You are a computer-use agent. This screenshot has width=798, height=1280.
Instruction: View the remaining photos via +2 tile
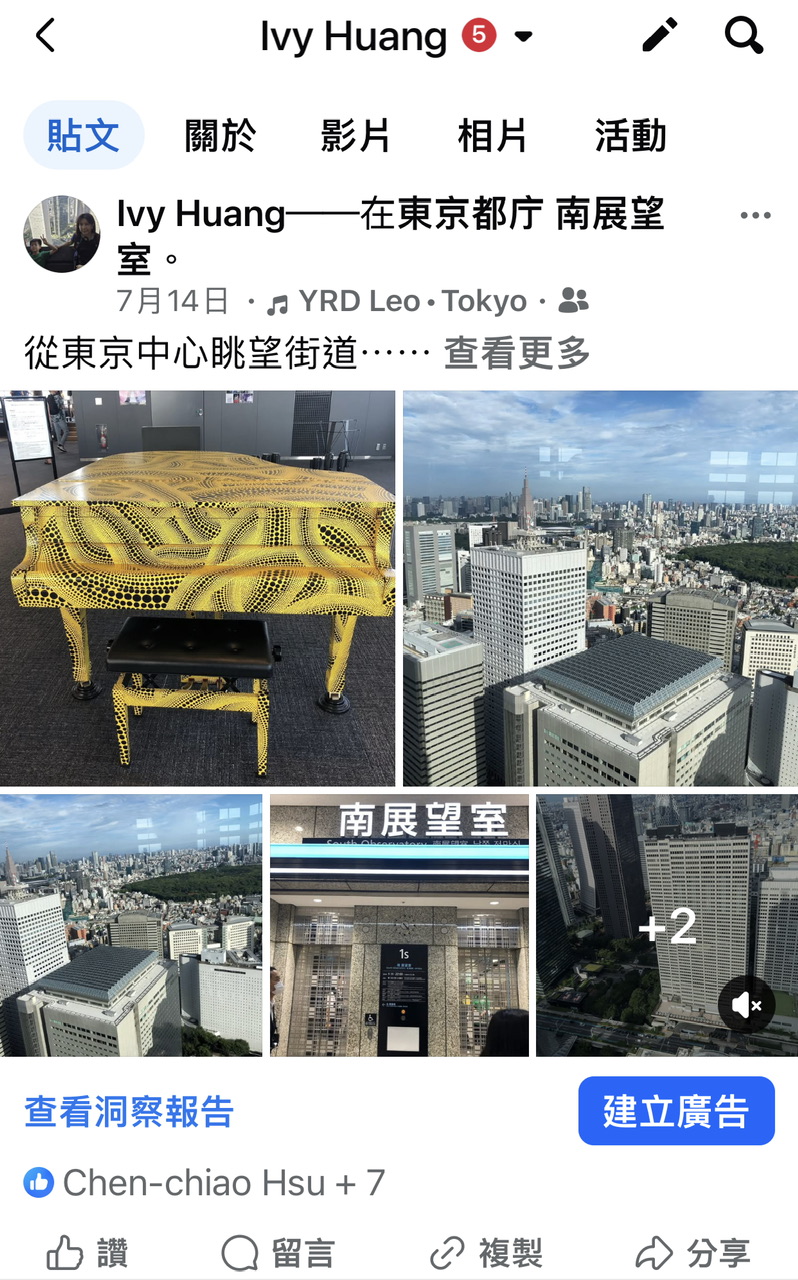point(667,925)
